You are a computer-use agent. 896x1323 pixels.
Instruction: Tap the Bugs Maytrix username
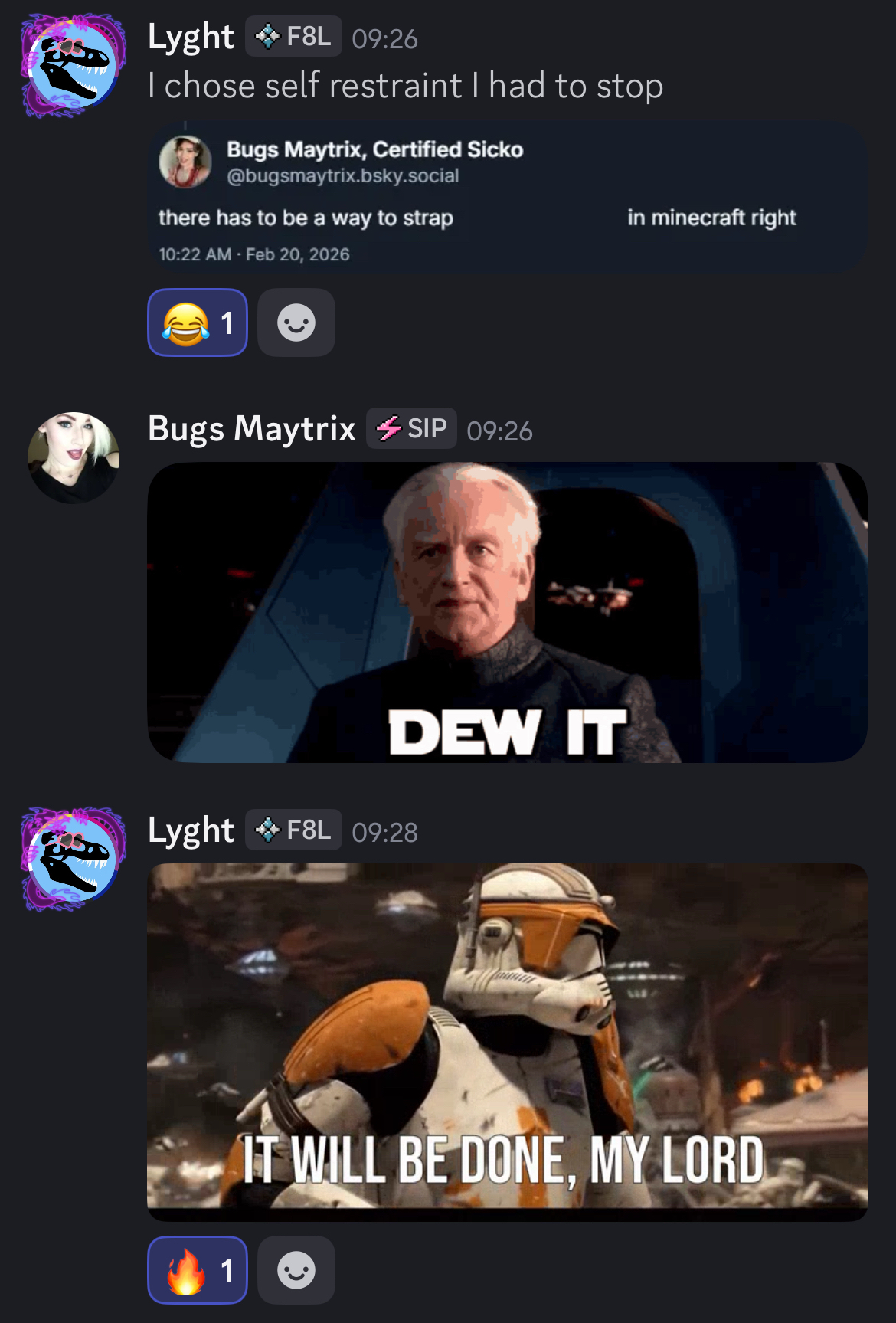(x=251, y=428)
